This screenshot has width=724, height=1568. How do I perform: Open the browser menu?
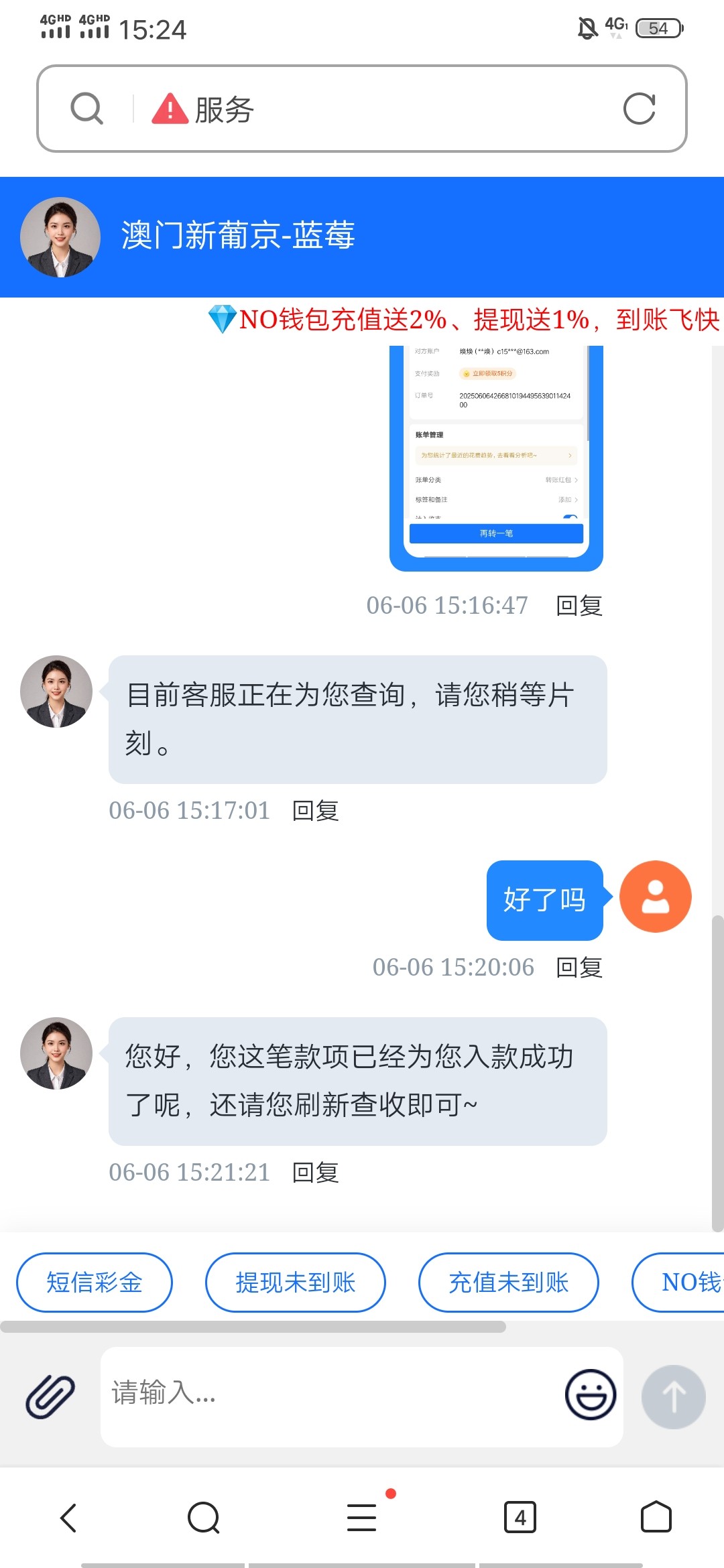362,1518
